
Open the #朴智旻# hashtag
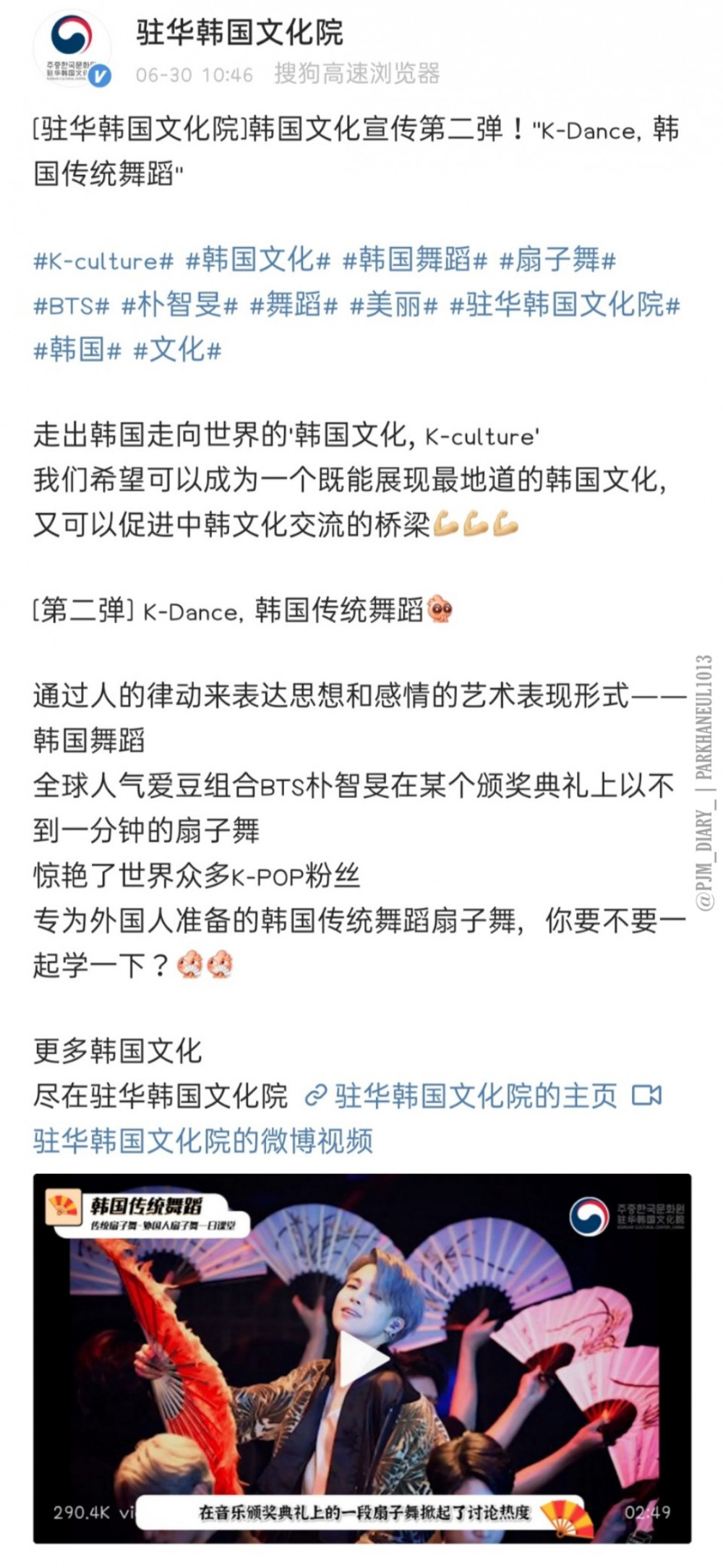pyautogui.click(x=179, y=306)
